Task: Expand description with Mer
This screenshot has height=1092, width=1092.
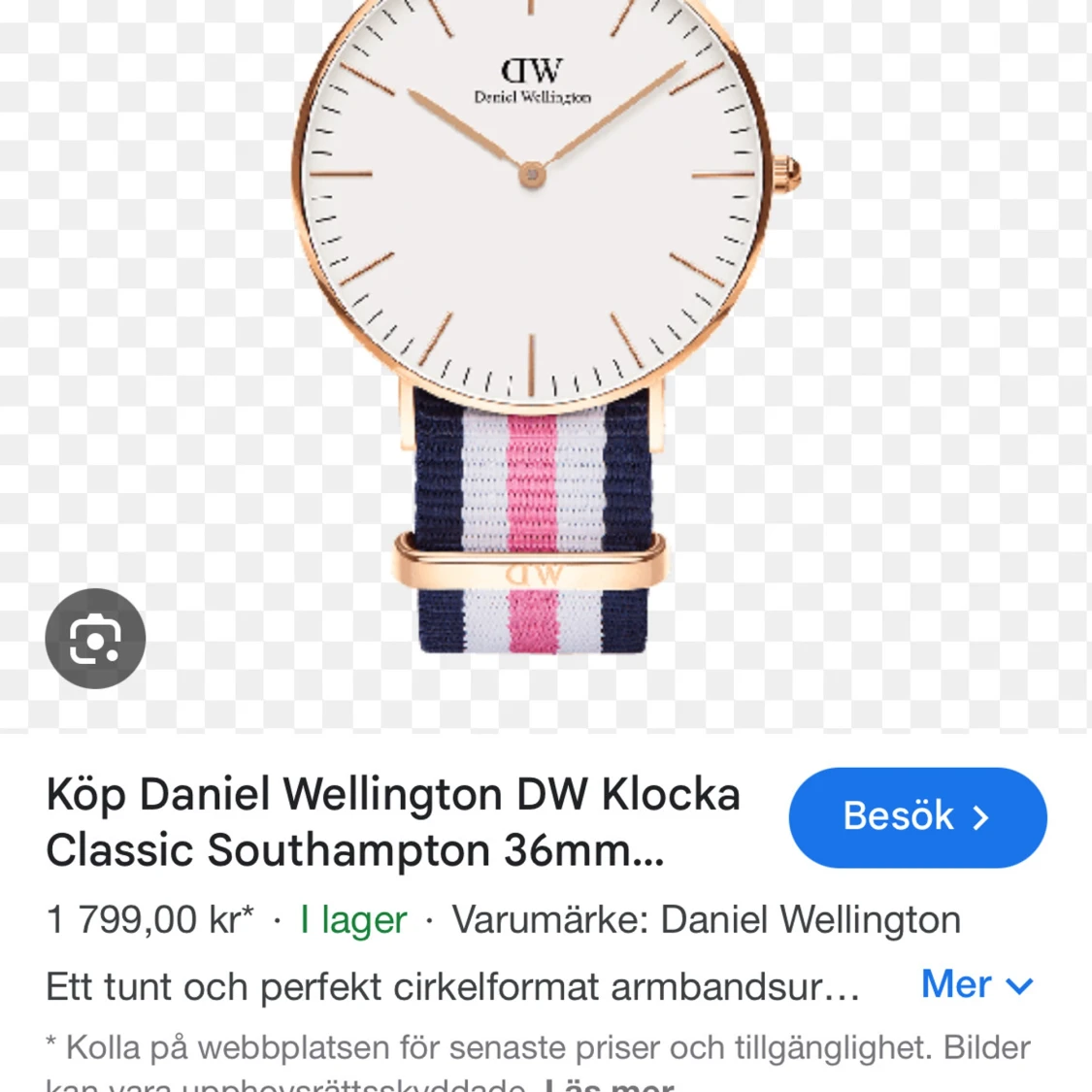Action: click(976, 984)
